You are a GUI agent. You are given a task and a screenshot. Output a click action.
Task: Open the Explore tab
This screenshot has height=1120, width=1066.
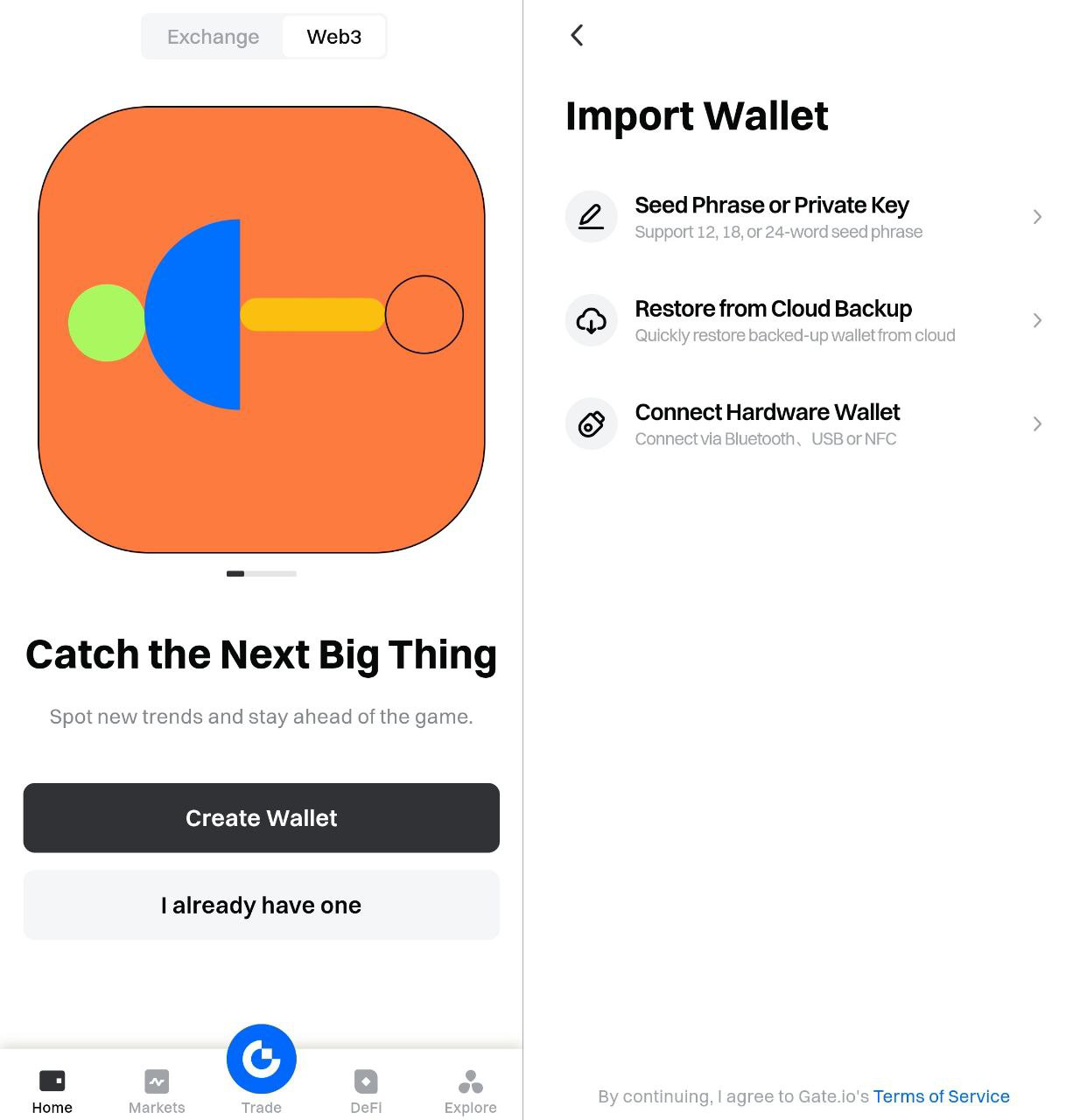470,1091
